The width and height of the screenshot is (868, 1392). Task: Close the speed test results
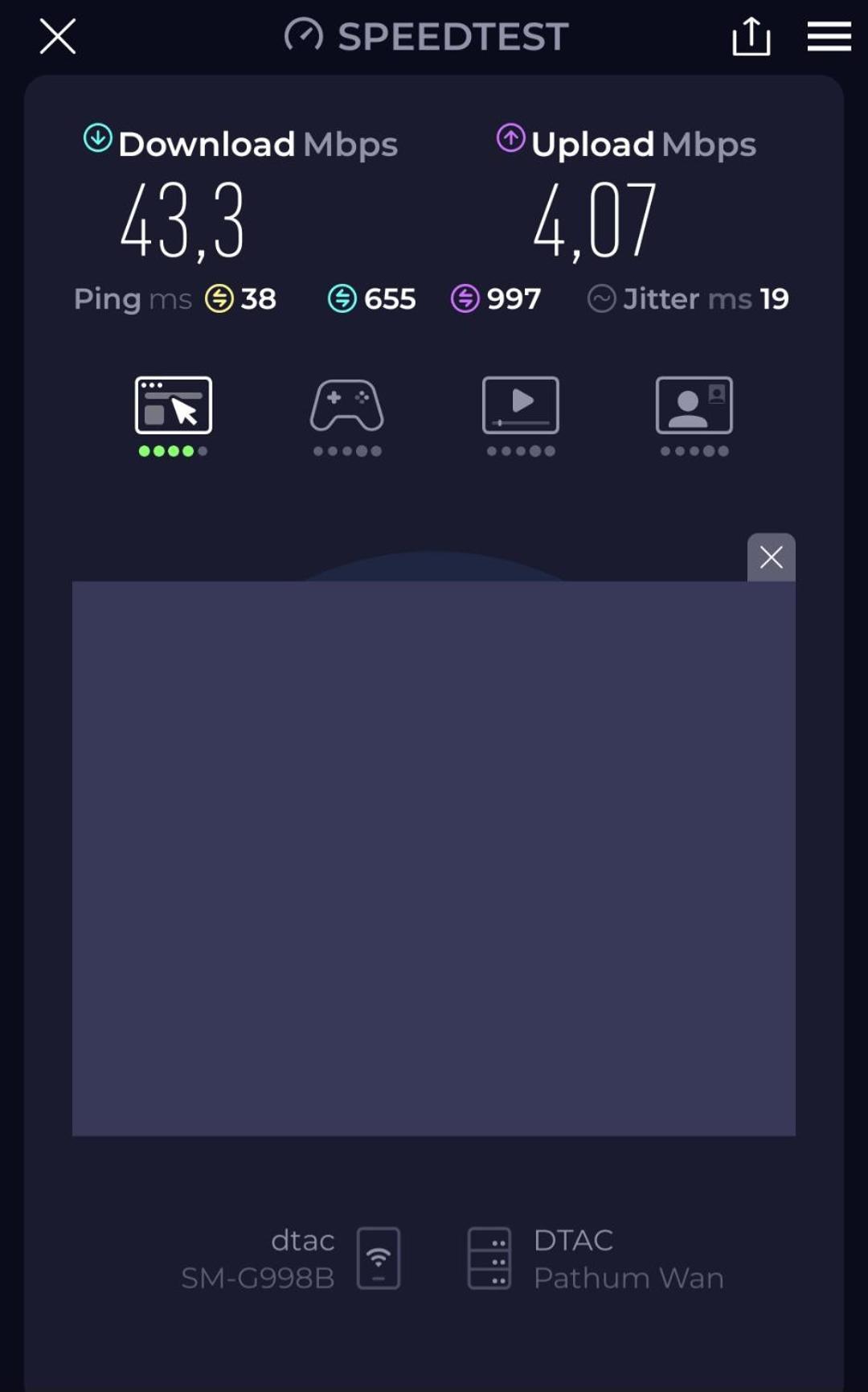pyautogui.click(x=58, y=37)
